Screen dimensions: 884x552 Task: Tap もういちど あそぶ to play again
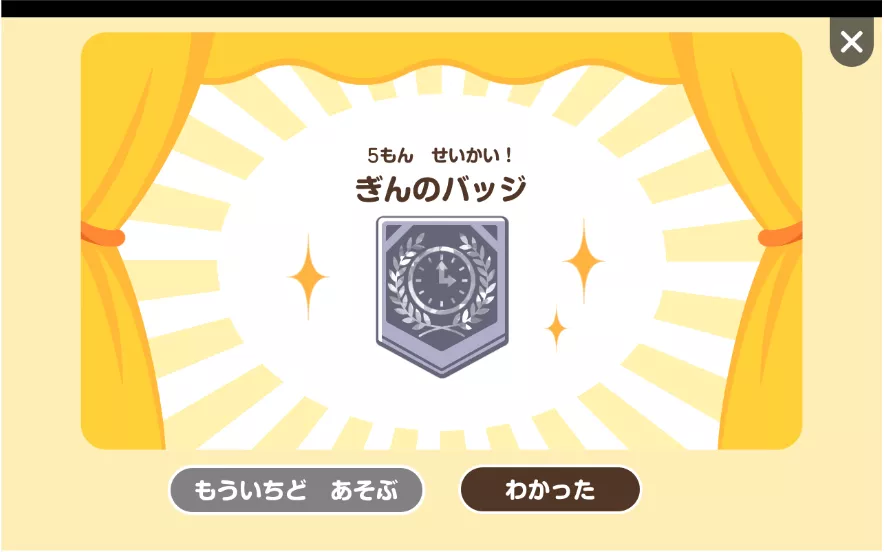[296, 490]
